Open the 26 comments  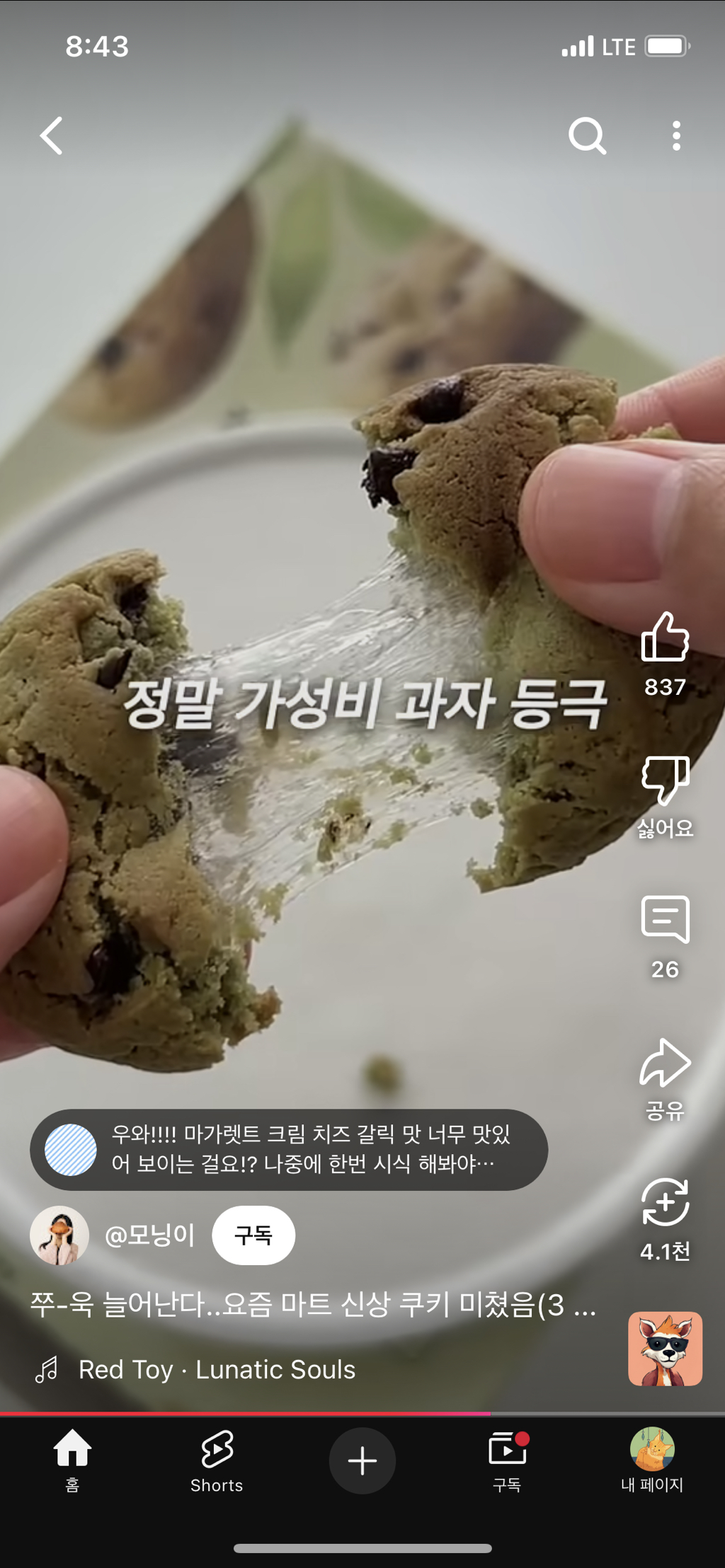665,921
